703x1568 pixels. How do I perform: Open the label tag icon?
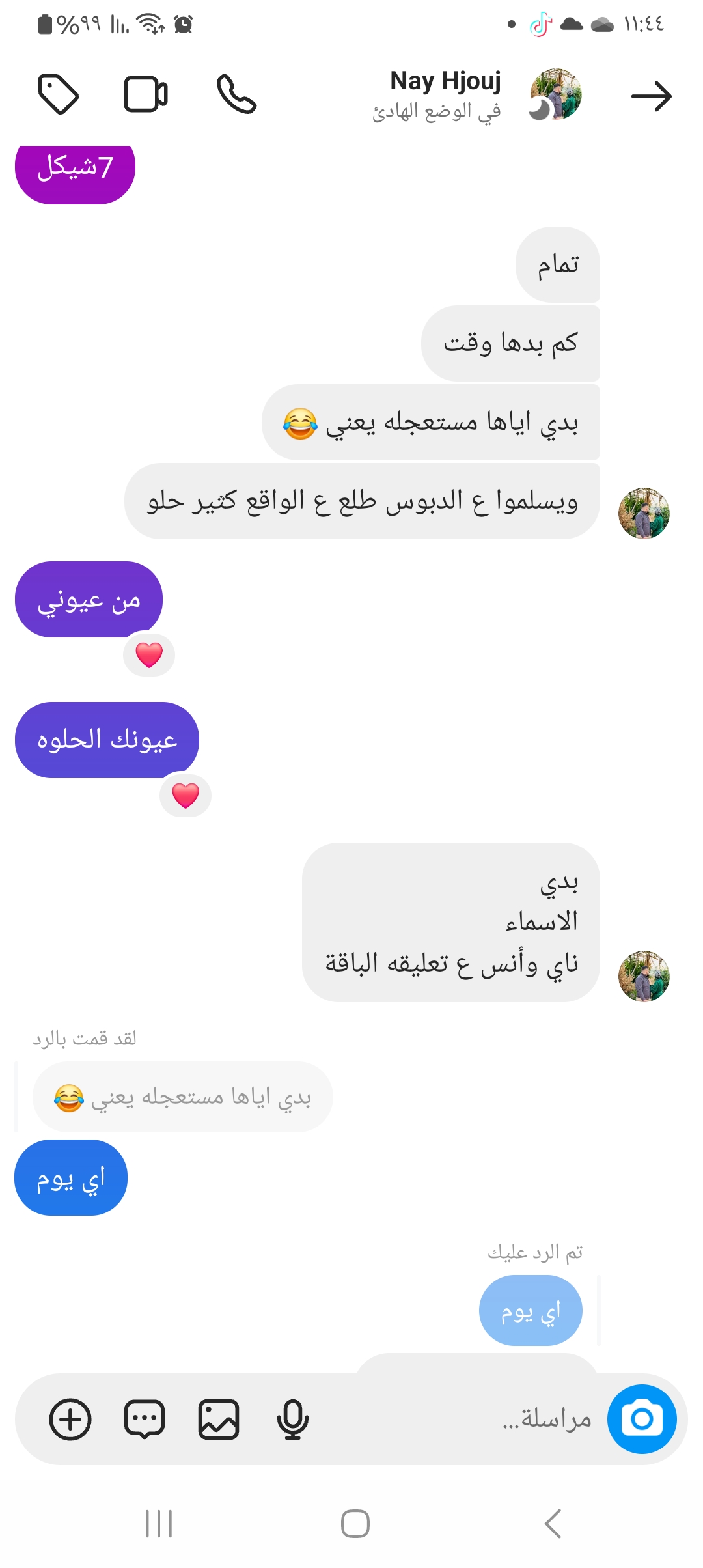[x=59, y=95]
